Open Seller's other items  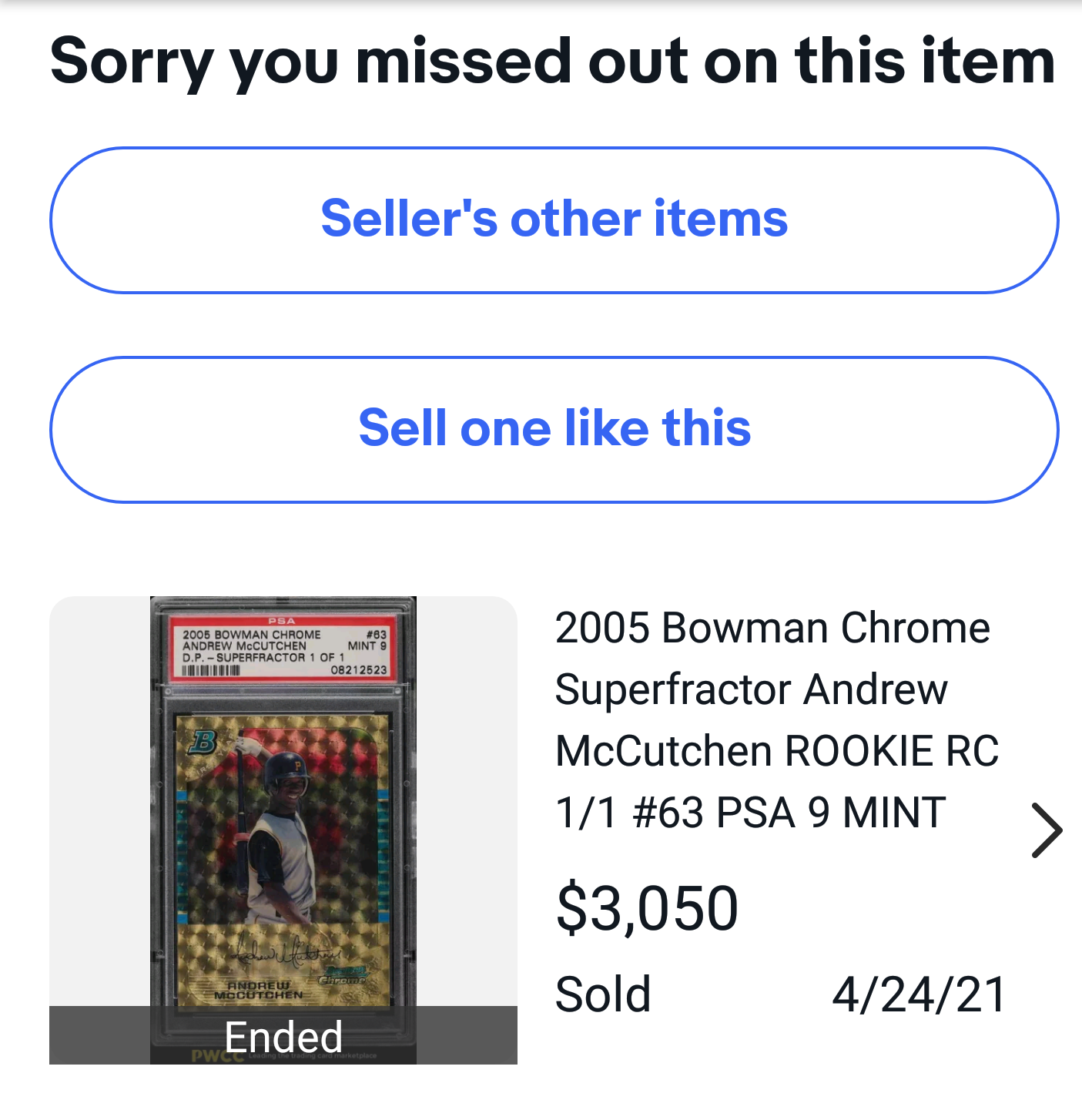554,220
